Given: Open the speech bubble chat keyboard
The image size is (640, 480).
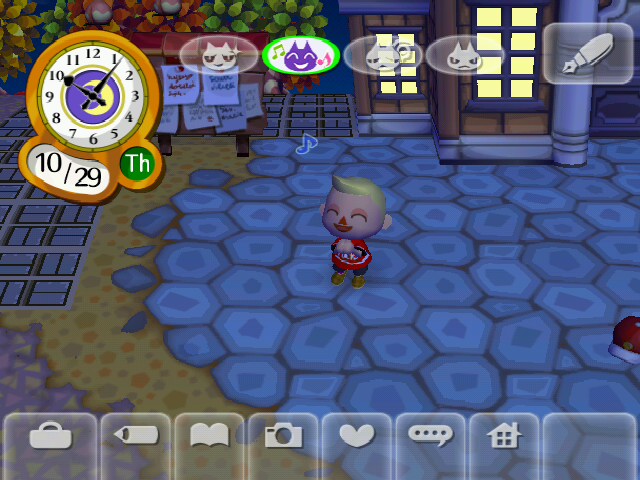Looking at the screenshot, I should point(430,437).
